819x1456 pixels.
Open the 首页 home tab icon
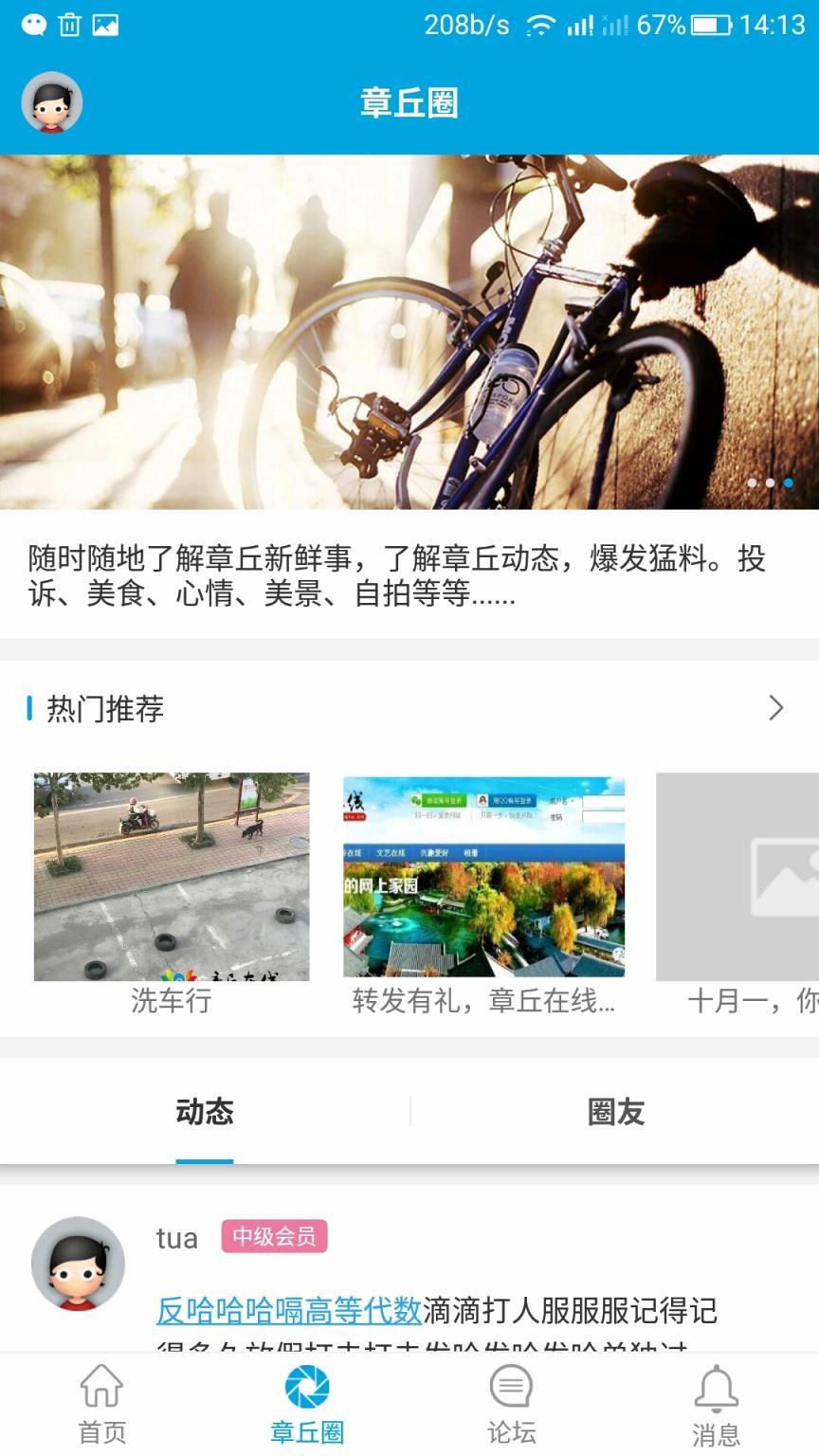99,1403
